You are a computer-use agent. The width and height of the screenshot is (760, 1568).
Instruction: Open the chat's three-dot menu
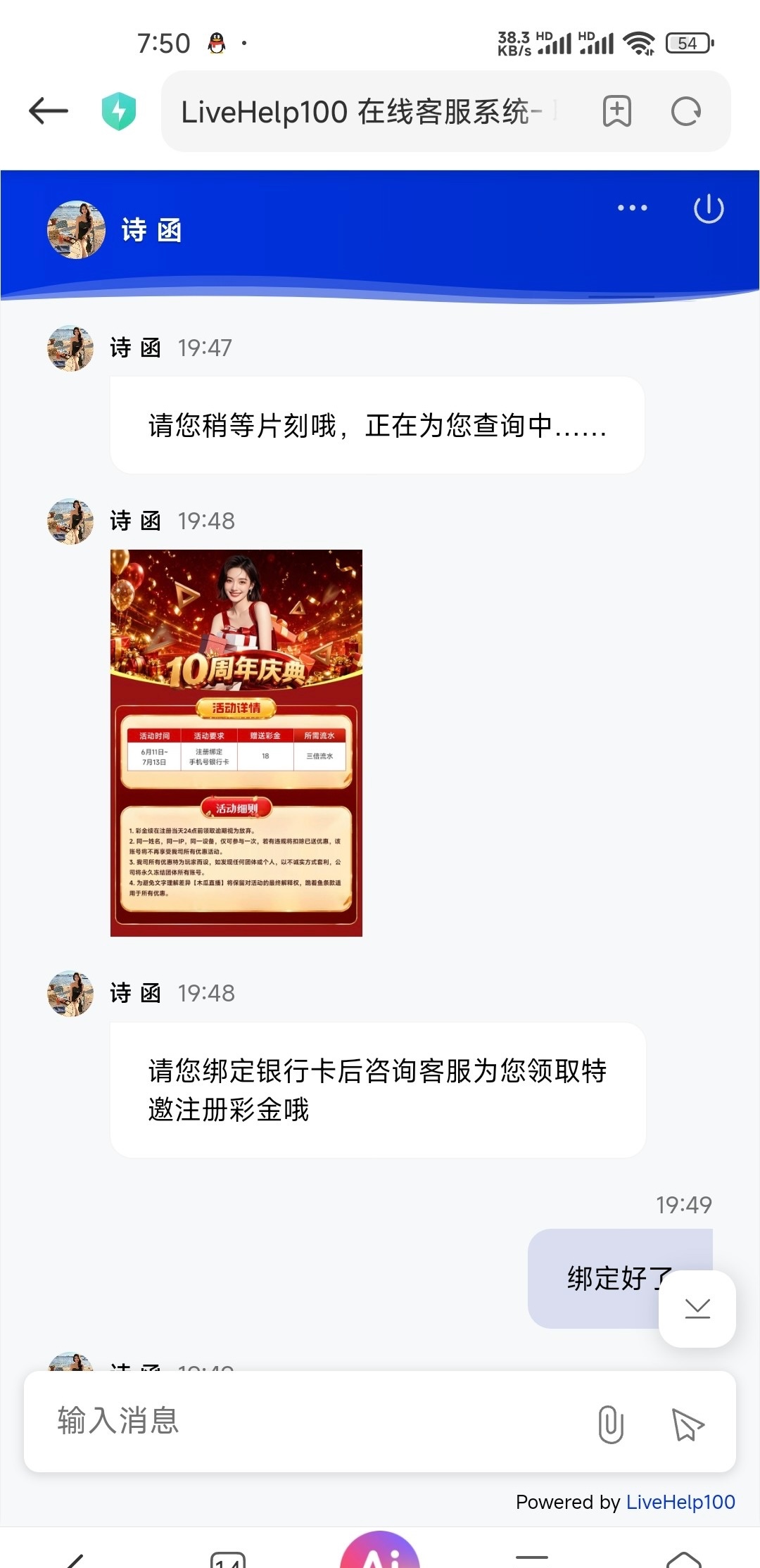[632, 208]
